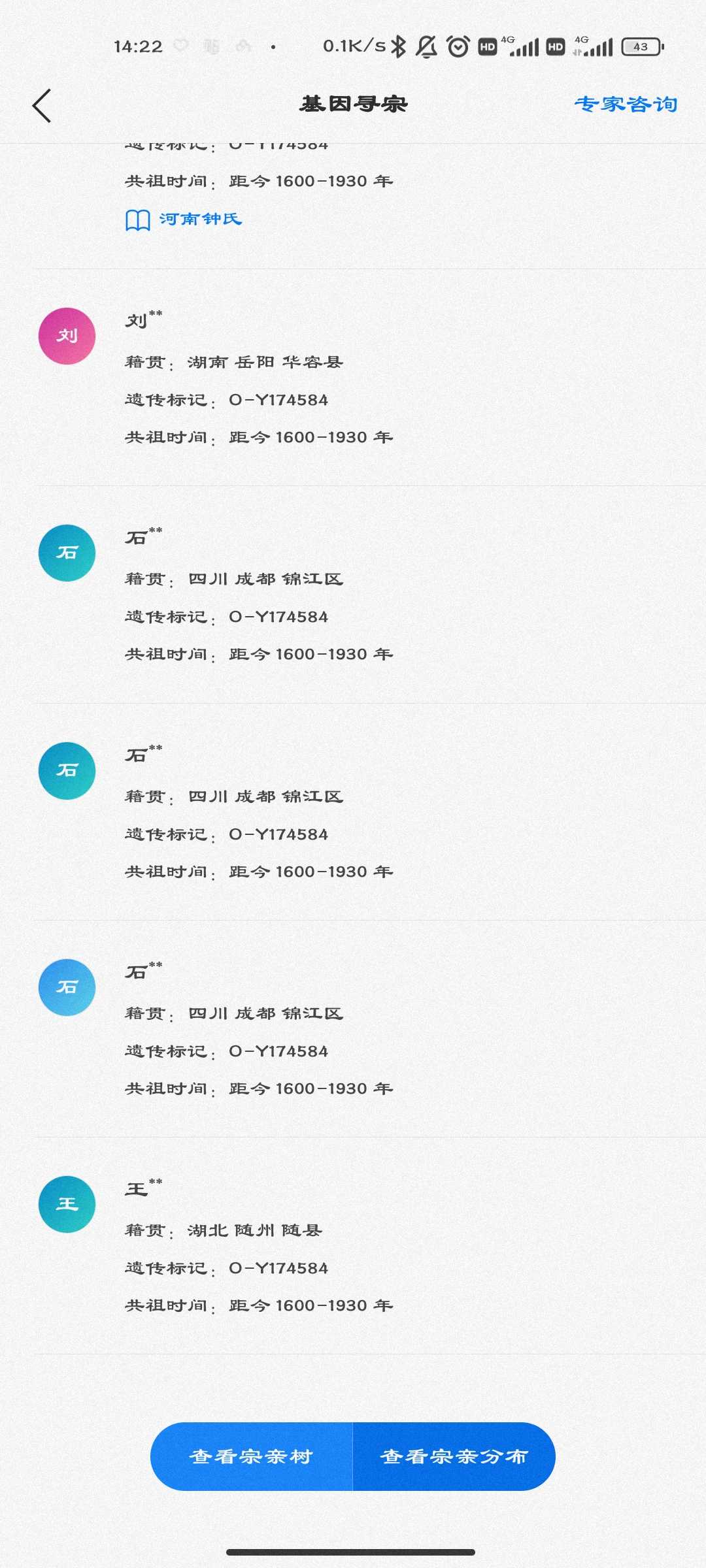Tap the 查看宗亲树 button
Viewport: 706px width, 1568px height.
[252, 1456]
